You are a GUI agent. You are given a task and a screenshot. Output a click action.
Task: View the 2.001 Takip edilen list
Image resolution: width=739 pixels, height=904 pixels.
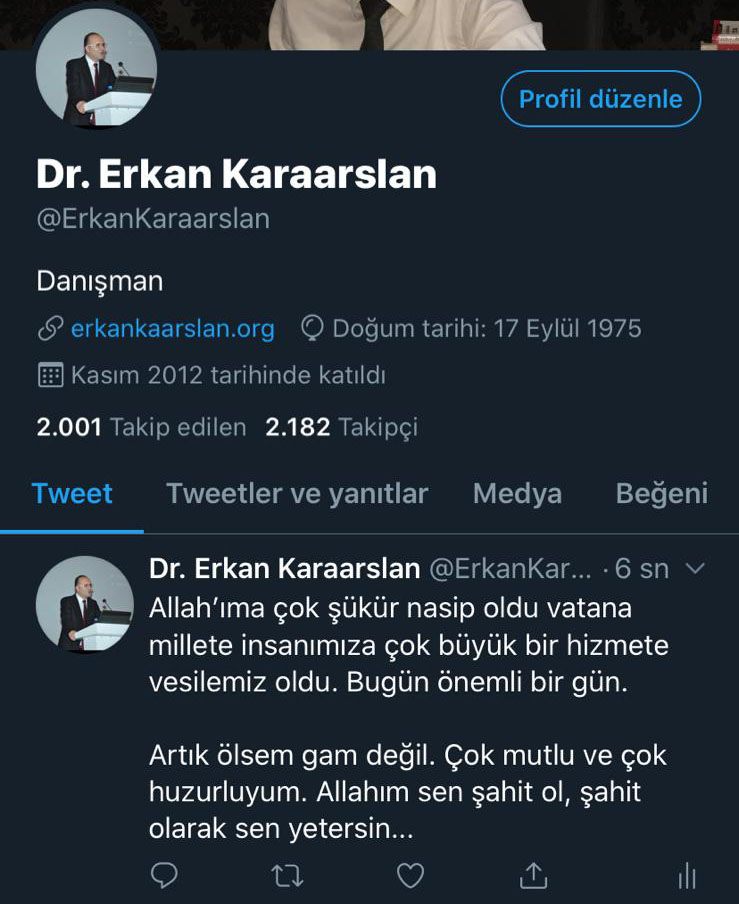[x=141, y=428]
